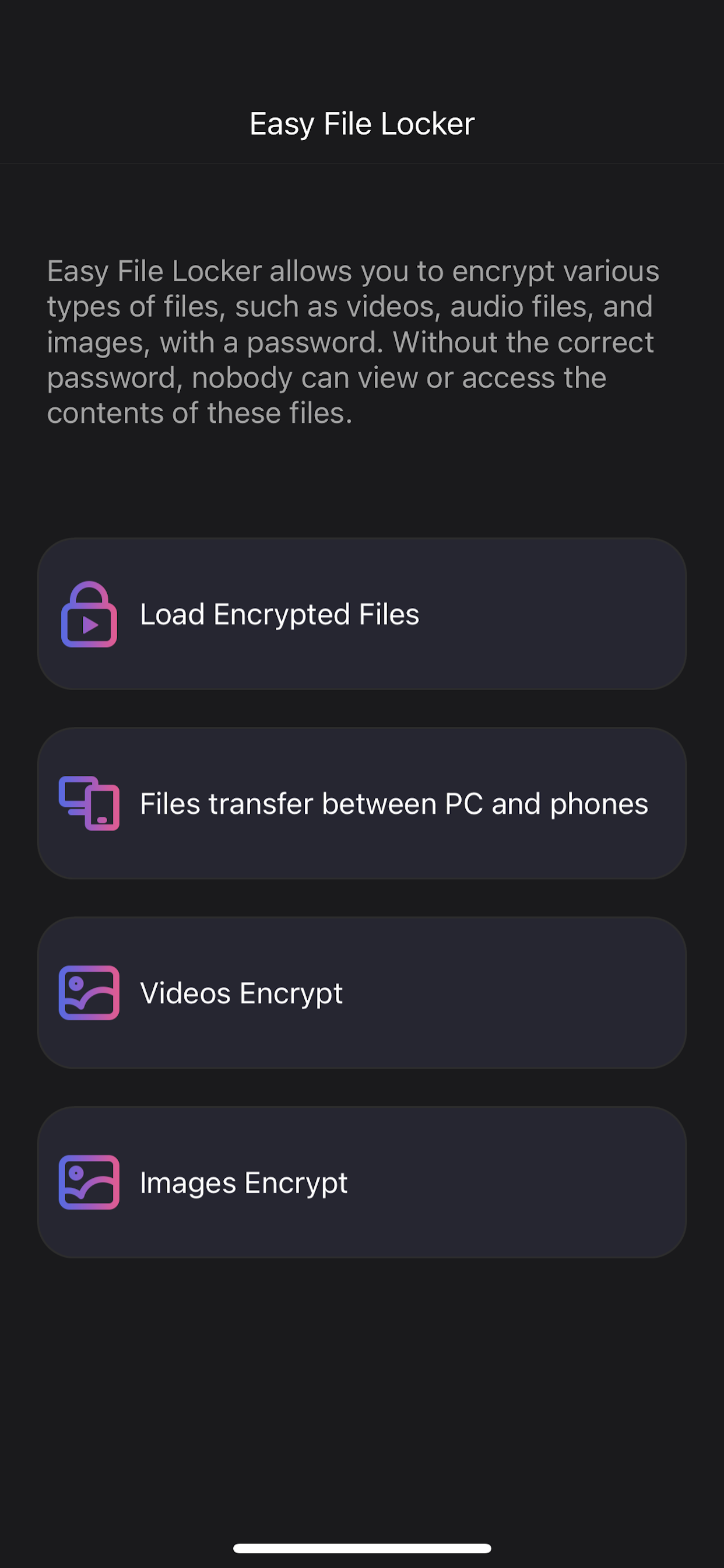Click the monitor symbol in the transfer icon

(76, 792)
